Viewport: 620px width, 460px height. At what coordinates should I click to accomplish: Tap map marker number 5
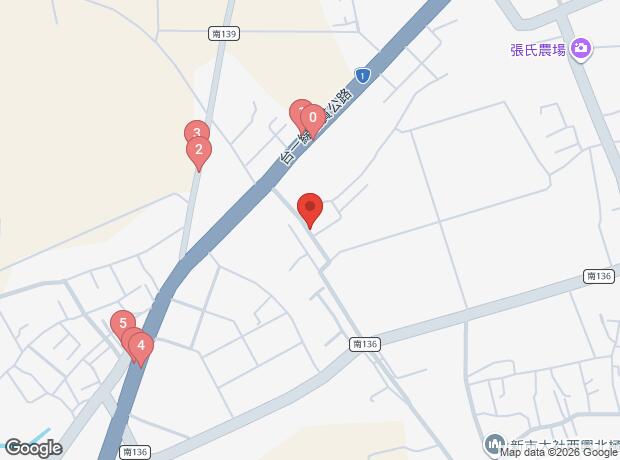point(123,322)
